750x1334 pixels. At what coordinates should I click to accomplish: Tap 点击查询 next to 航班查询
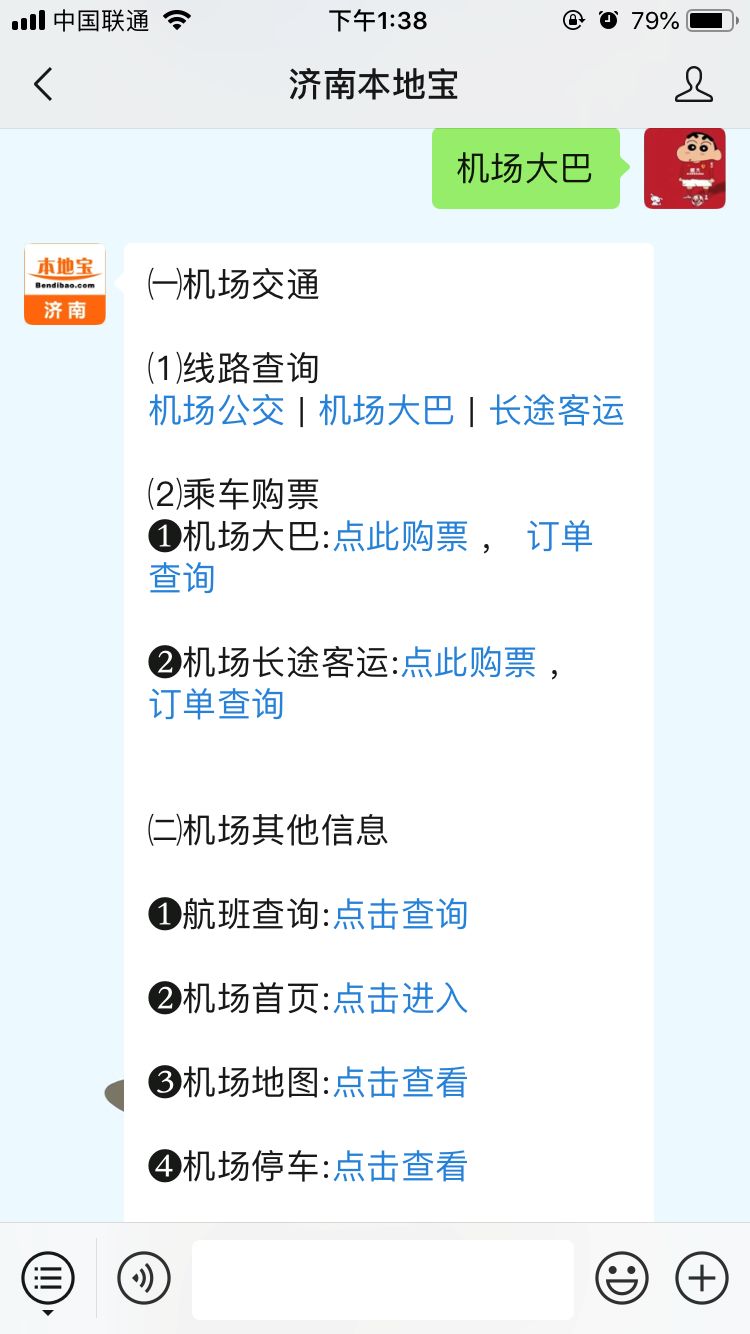coord(400,915)
